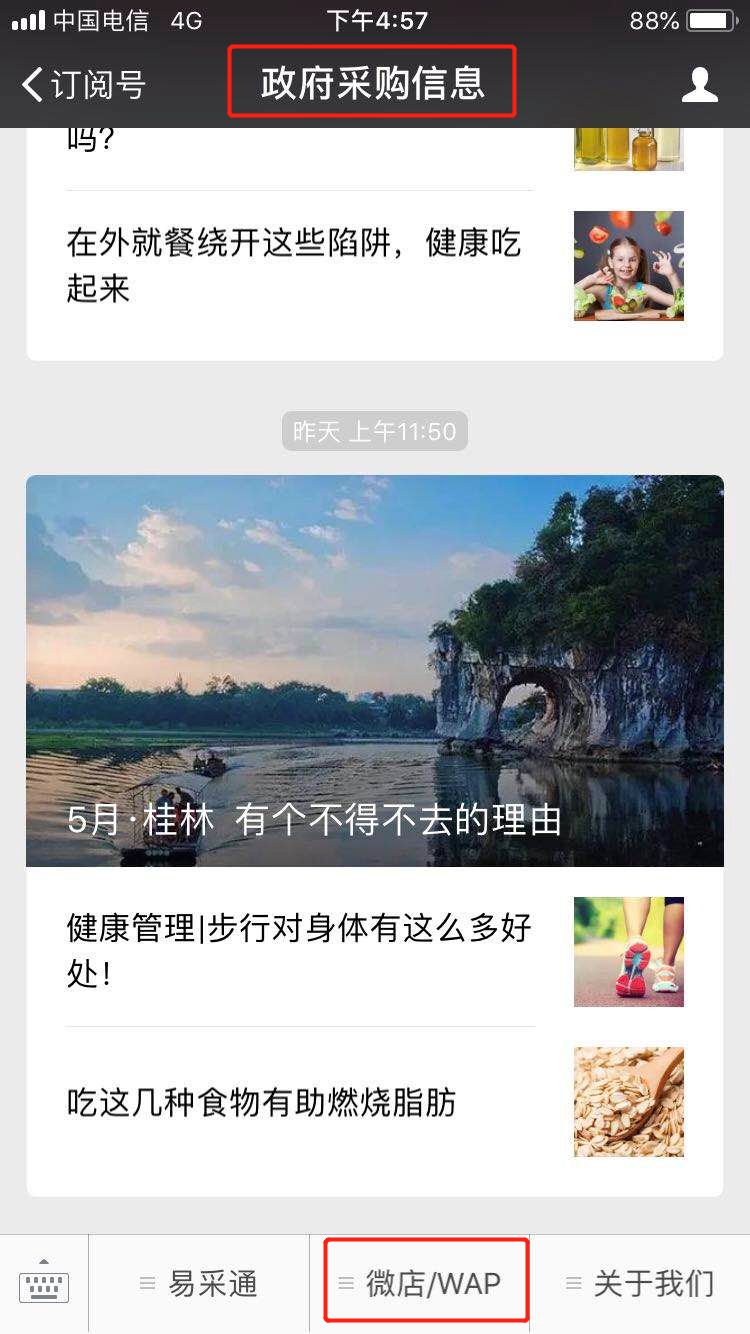The height and width of the screenshot is (1334, 750).
Task: Open article 在外就餐绕开这些陷阱，健康吃起来
Action: [294, 266]
